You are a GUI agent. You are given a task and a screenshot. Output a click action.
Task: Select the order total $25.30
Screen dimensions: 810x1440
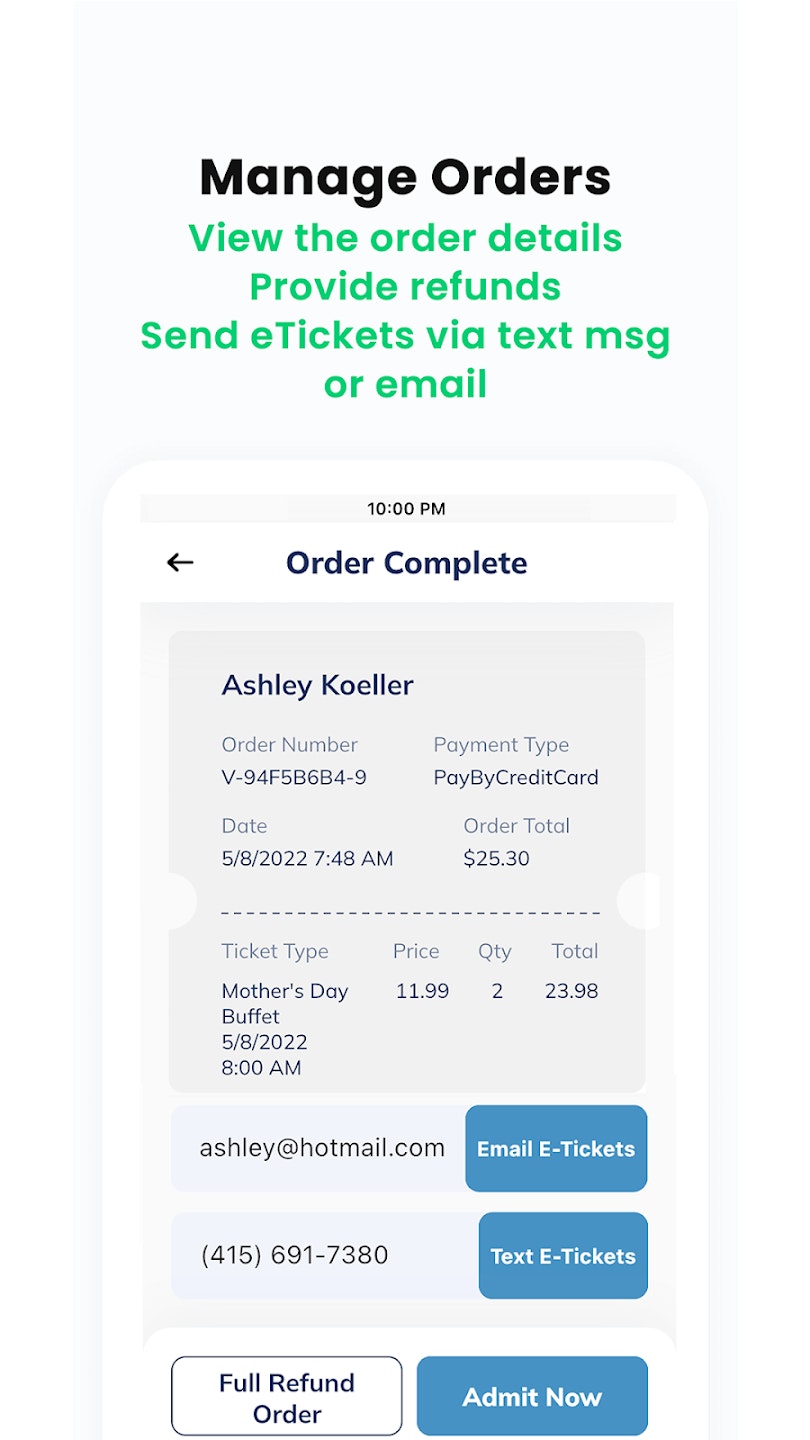click(x=496, y=858)
